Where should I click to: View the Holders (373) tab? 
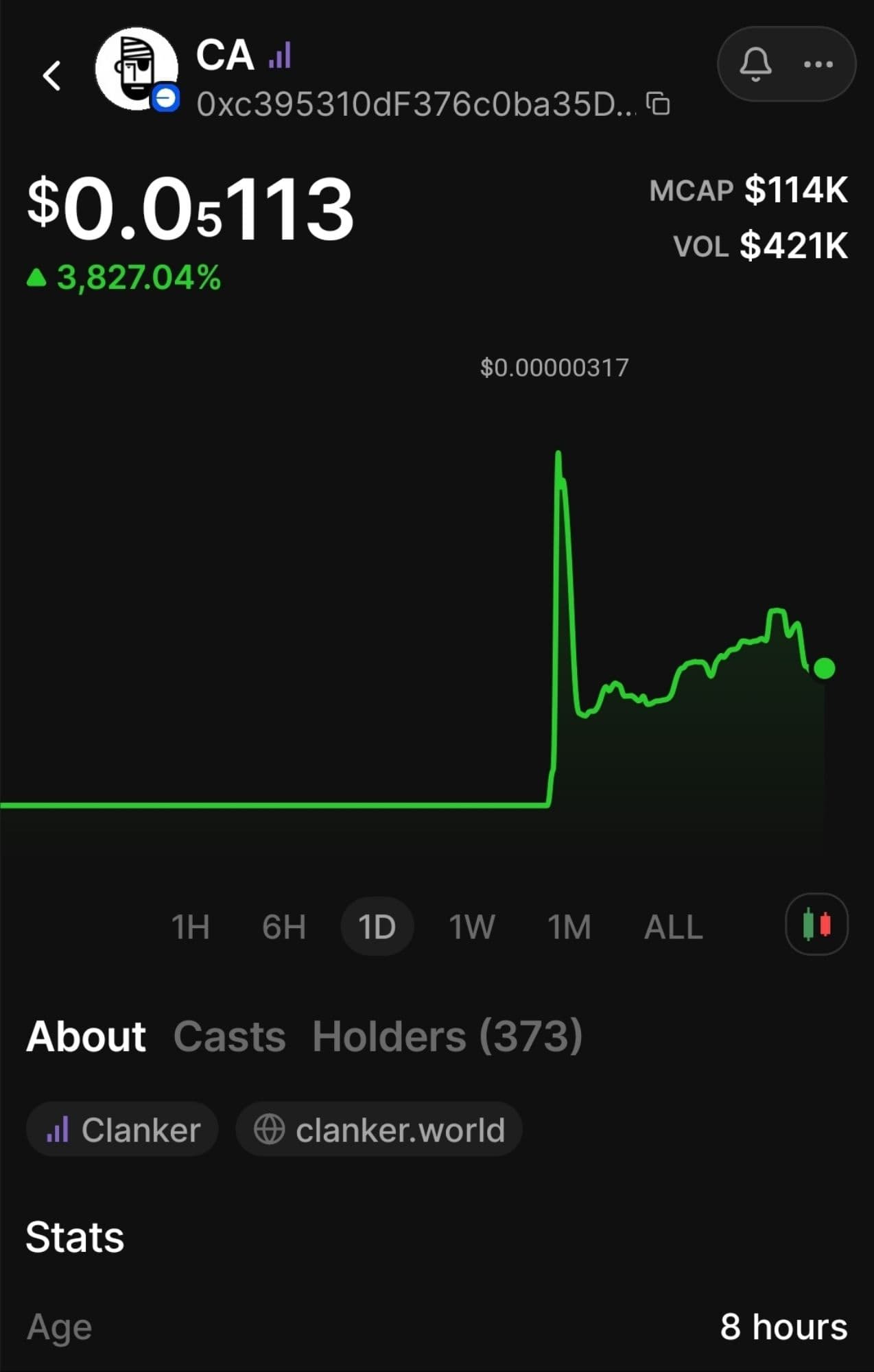pos(447,1036)
